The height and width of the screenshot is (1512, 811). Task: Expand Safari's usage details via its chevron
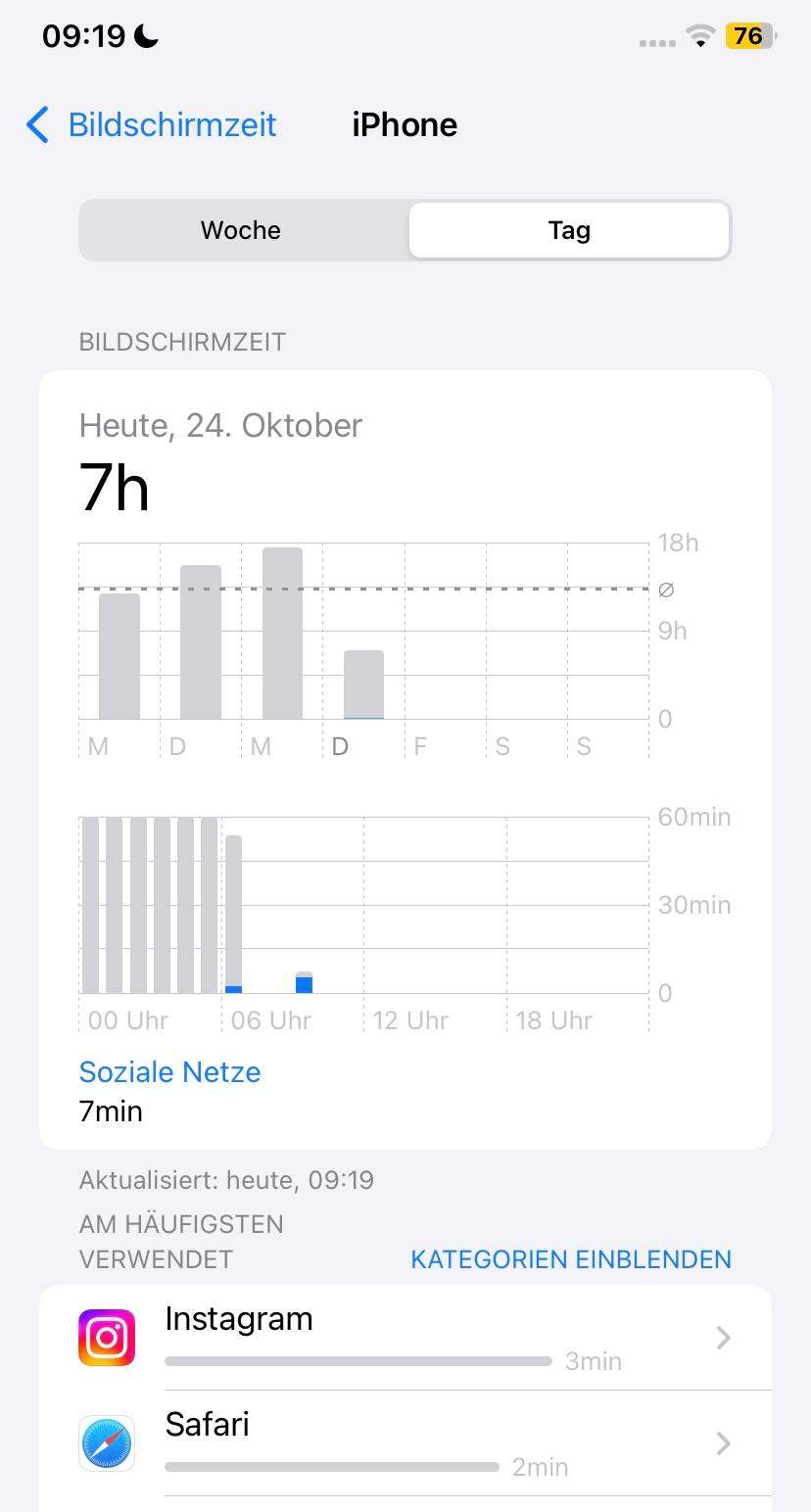pyautogui.click(x=722, y=1443)
